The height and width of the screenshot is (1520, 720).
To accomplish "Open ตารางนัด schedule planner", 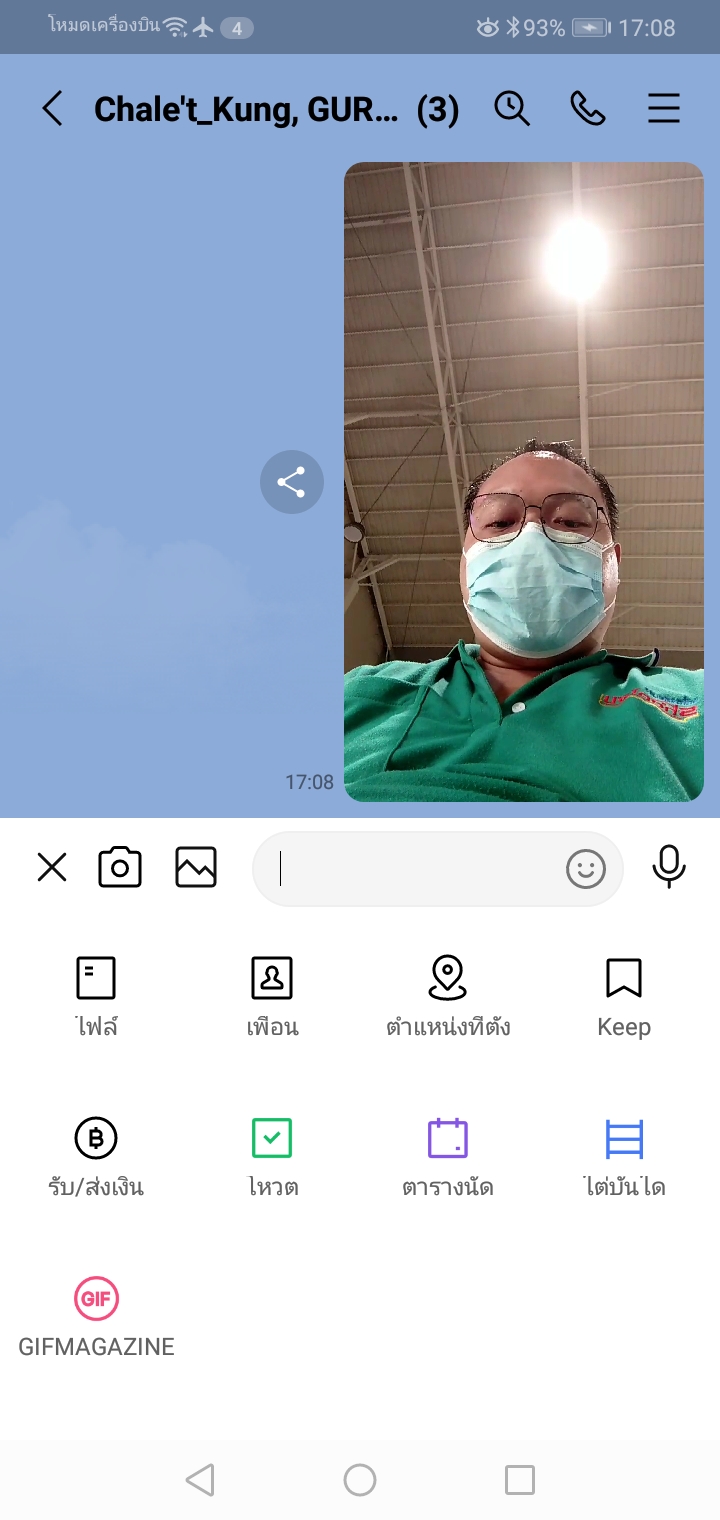I will pyautogui.click(x=448, y=1155).
